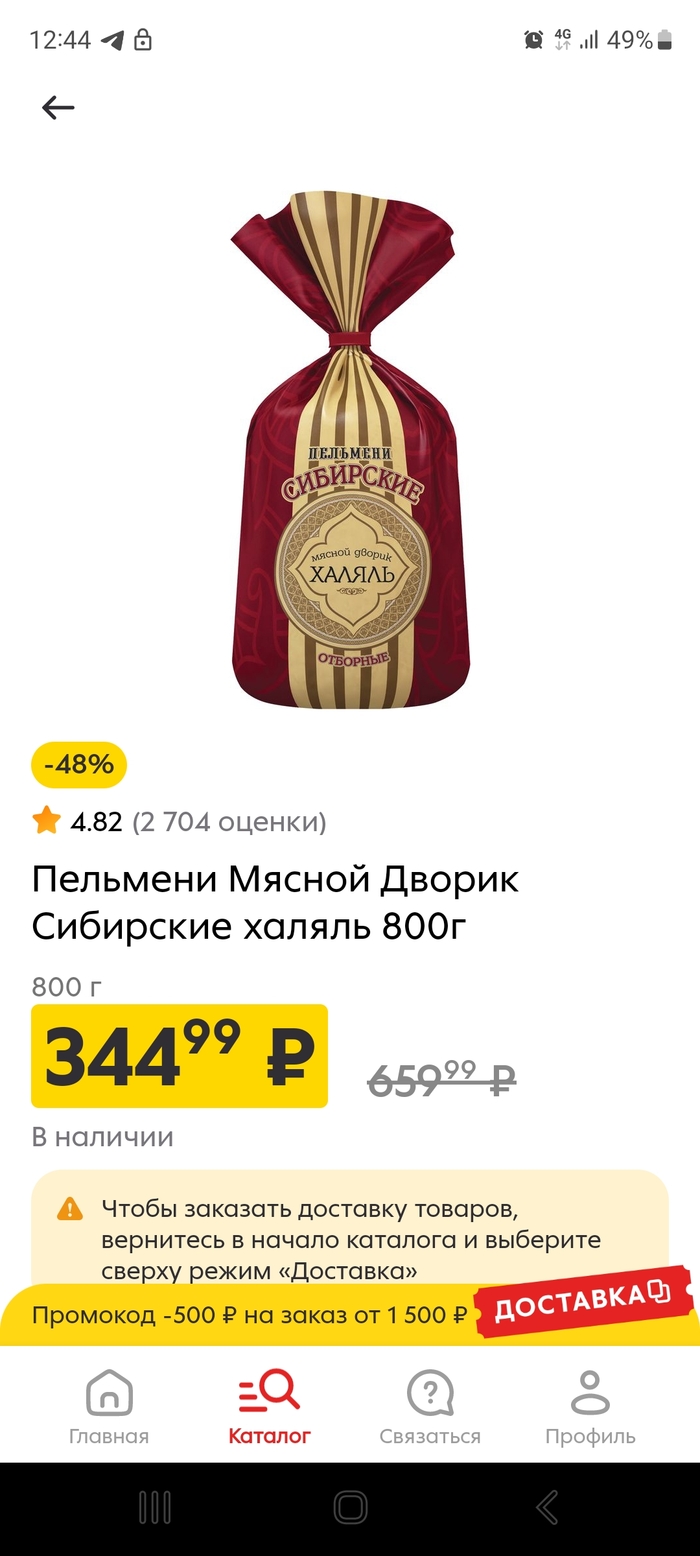View the pelmeni product image
The width and height of the screenshot is (700, 1556).
point(350,450)
